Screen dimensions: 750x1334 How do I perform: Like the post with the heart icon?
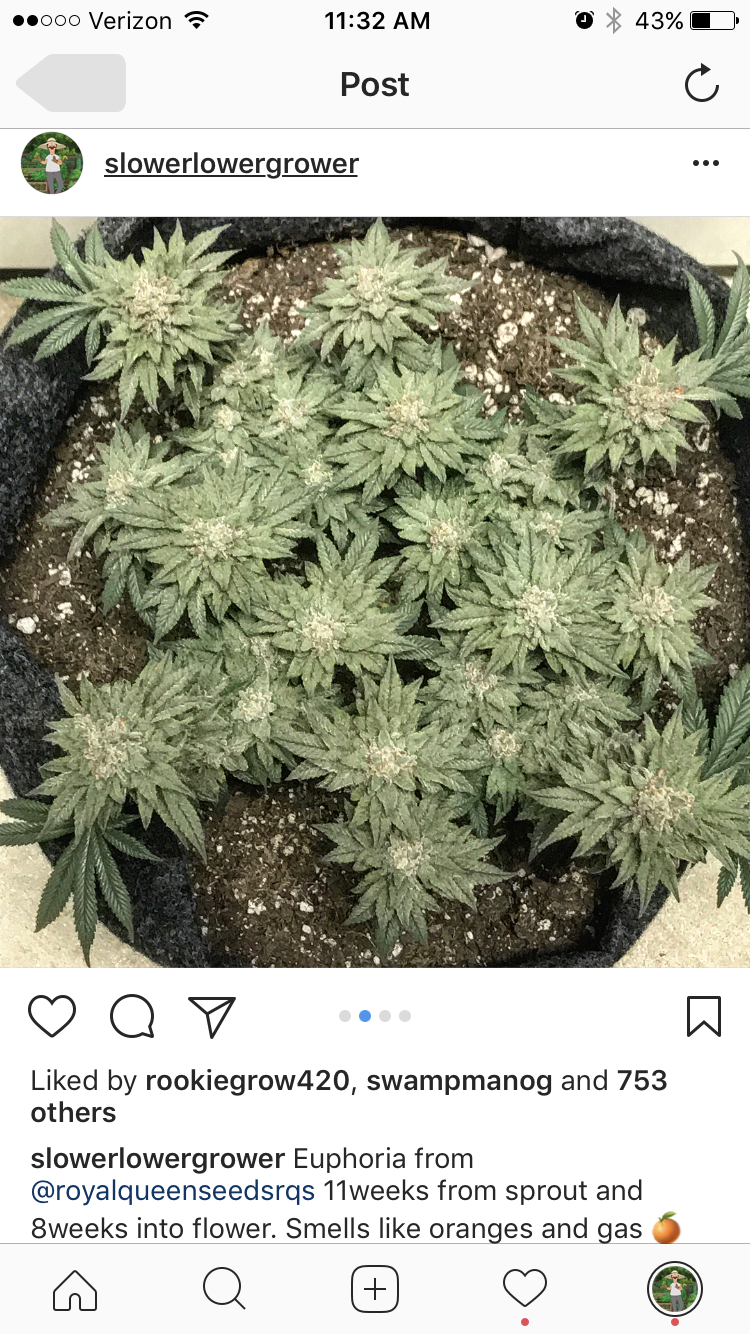tap(52, 1016)
